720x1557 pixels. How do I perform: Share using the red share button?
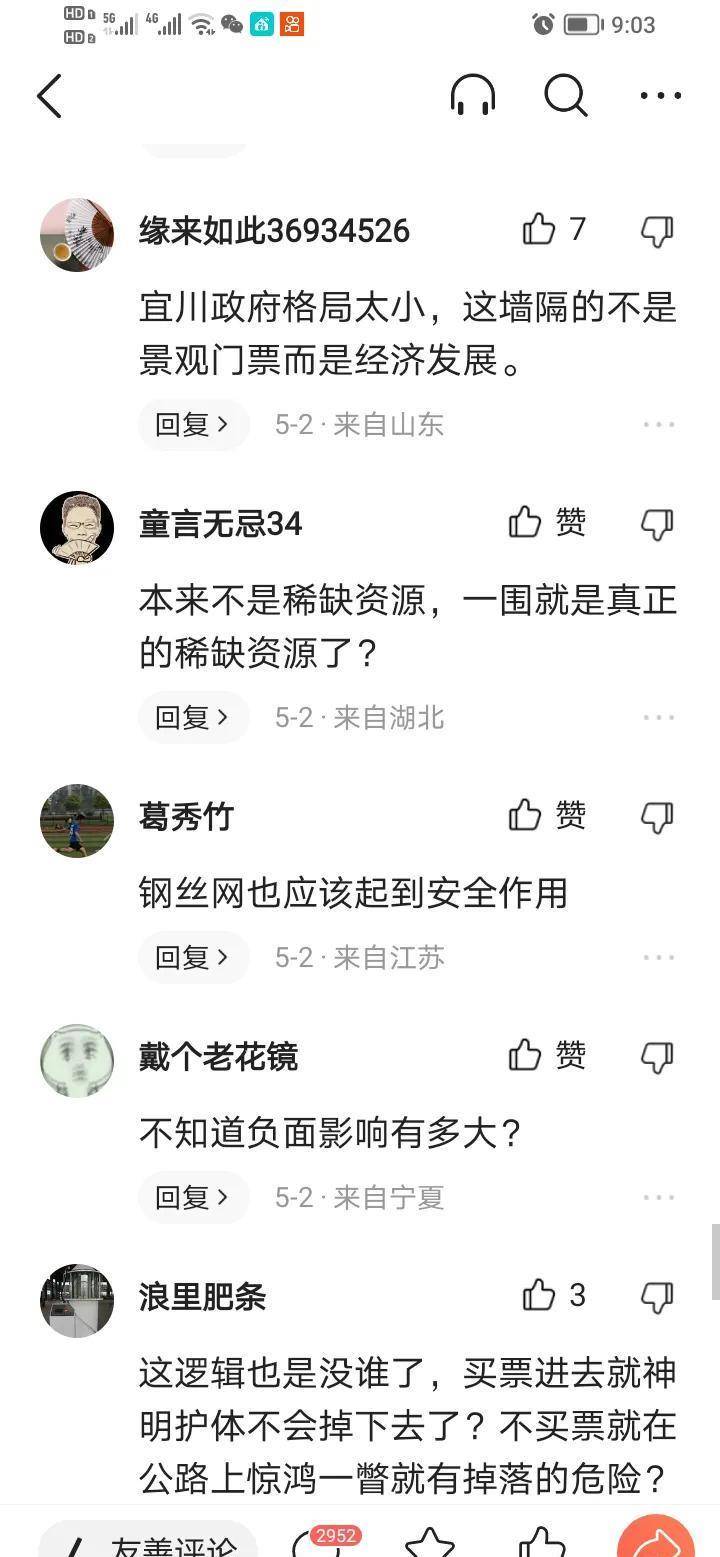point(656,1540)
